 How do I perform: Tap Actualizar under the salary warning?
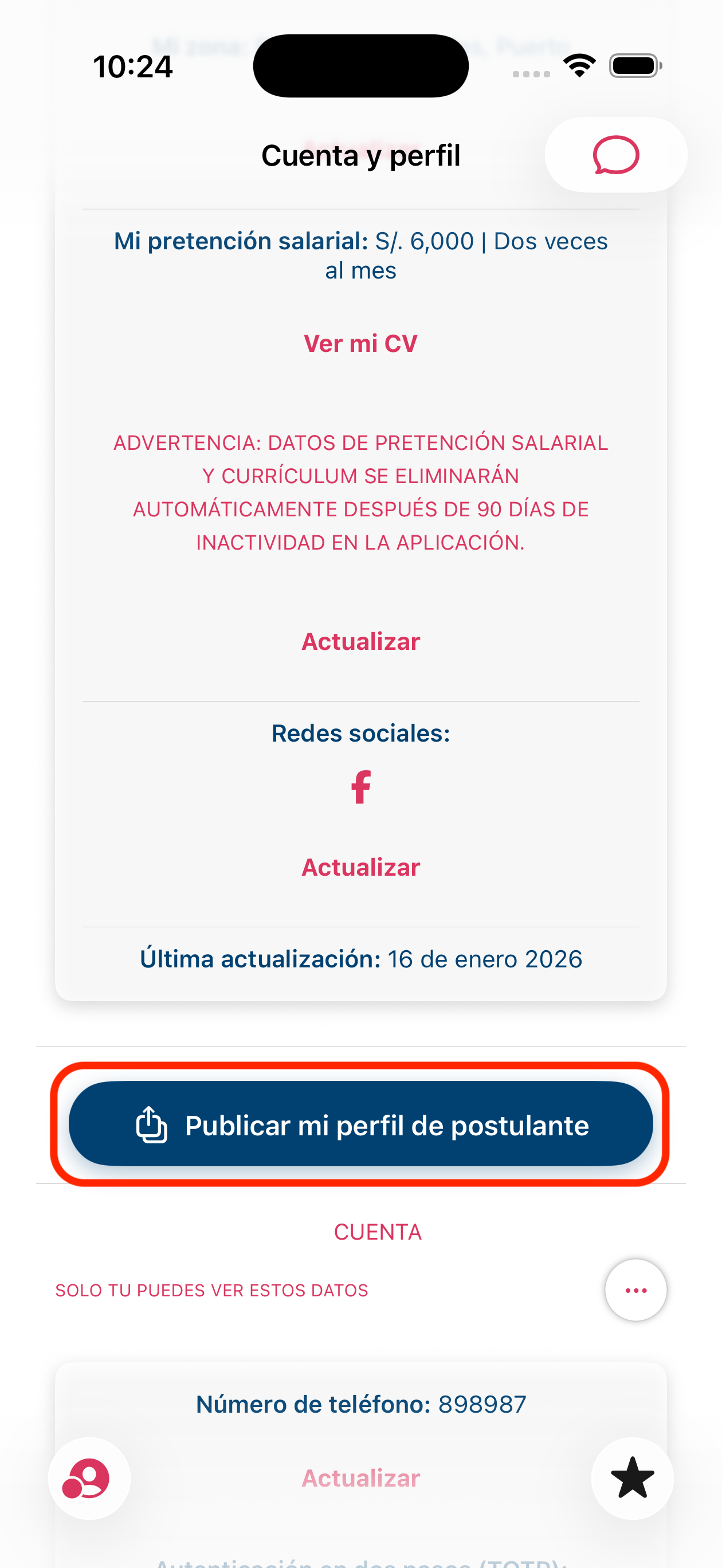tap(360, 641)
